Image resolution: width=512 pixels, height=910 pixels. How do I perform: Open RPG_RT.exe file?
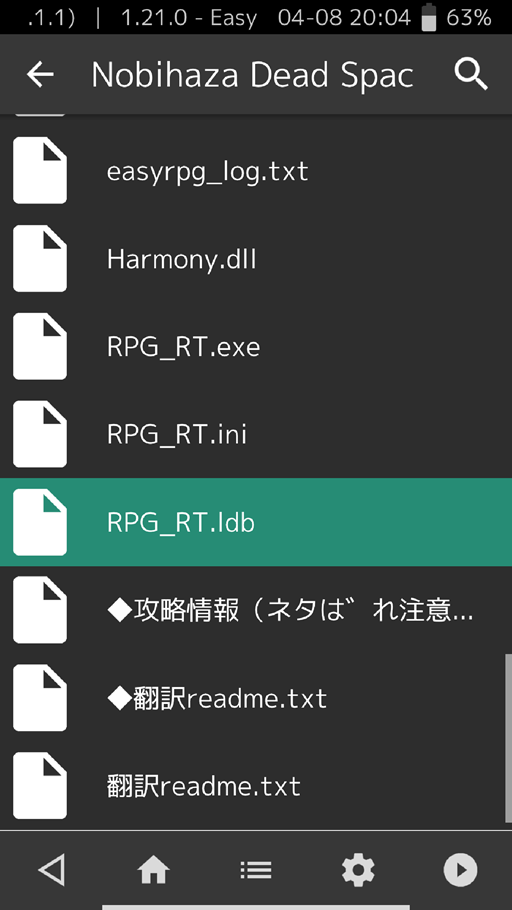click(x=256, y=346)
